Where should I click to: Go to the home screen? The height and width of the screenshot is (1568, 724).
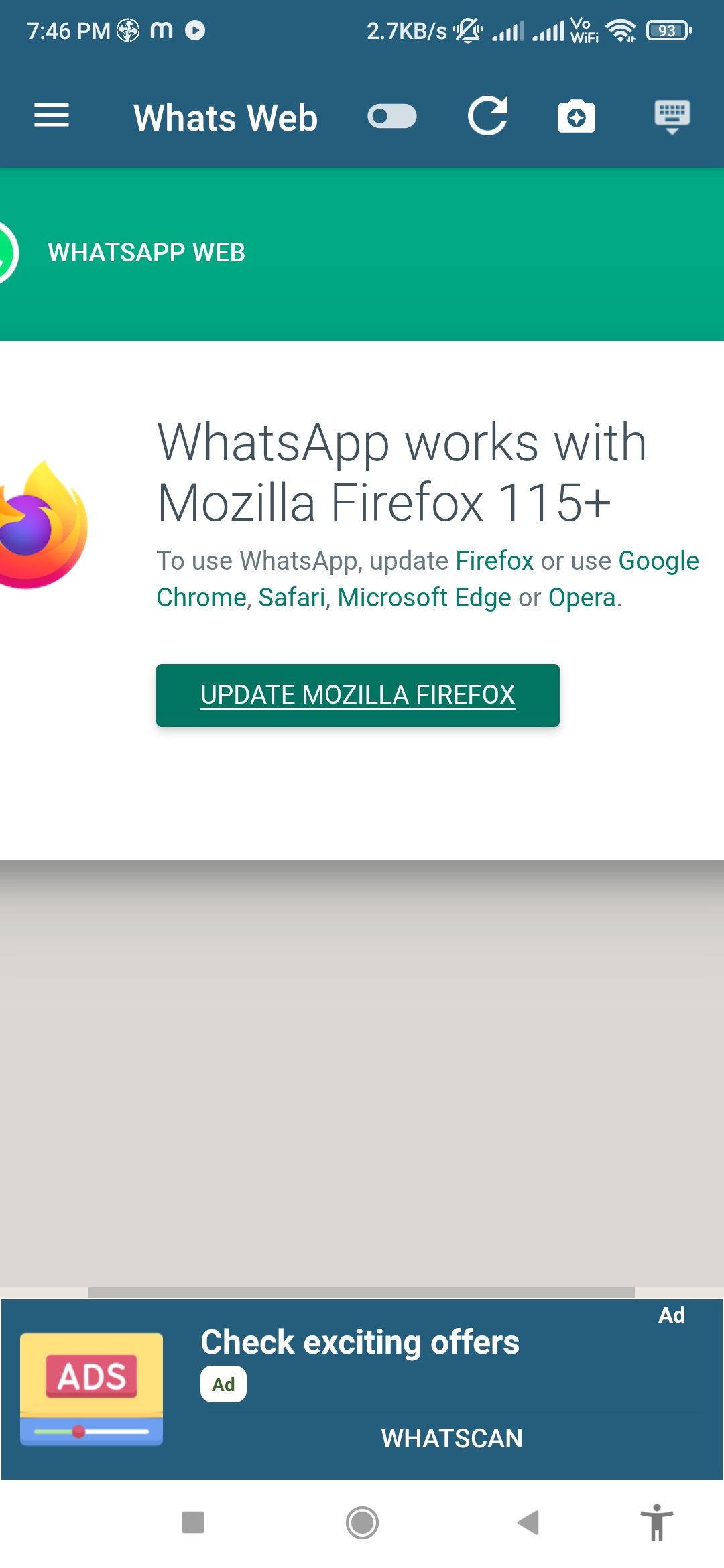(x=362, y=1522)
